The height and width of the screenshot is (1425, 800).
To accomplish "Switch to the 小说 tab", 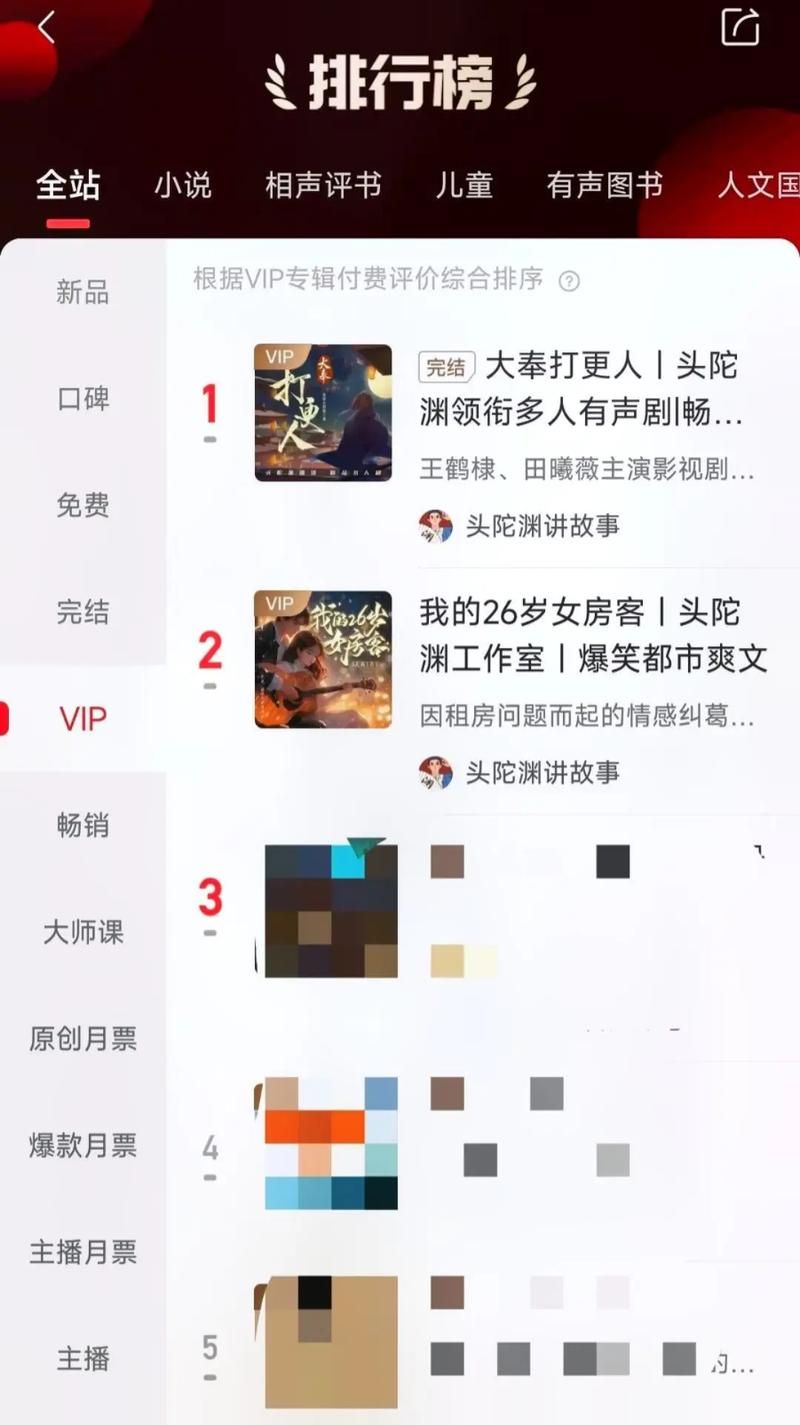I will tap(182, 187).
